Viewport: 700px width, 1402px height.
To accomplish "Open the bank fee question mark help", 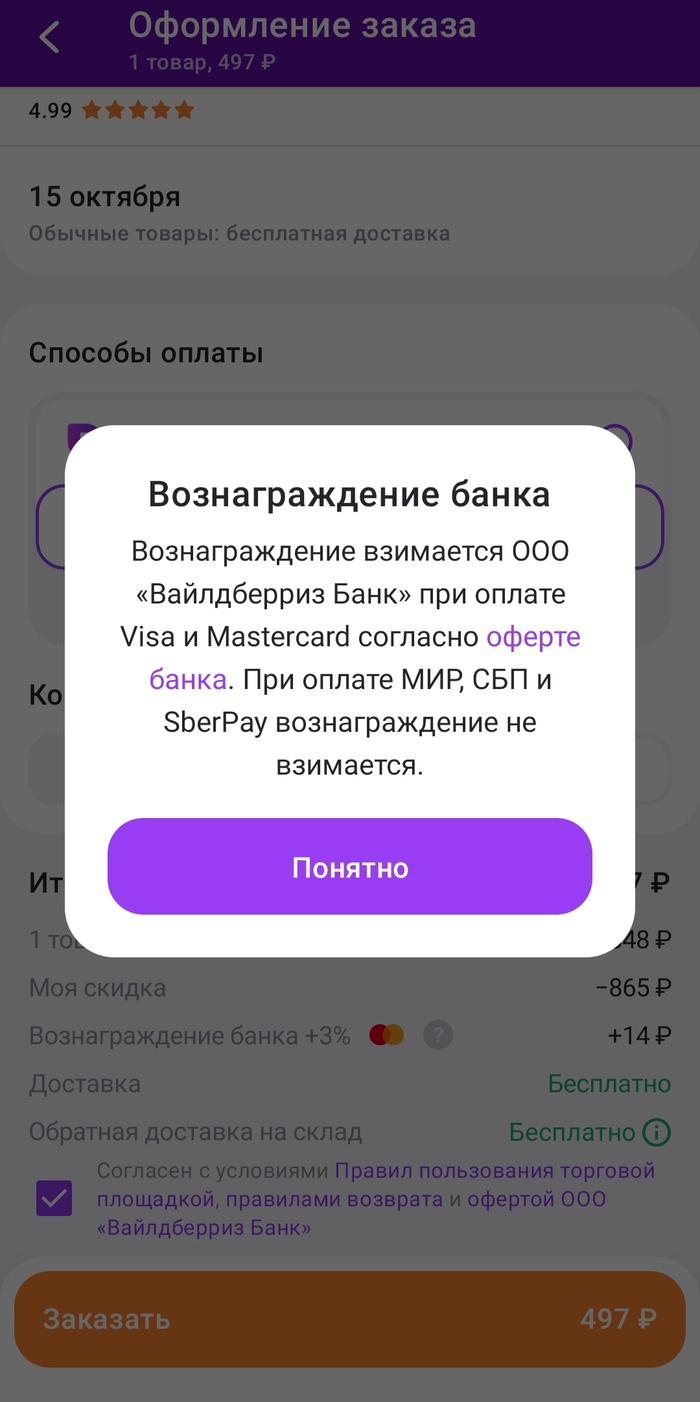I will click(x=438, y=1035).
